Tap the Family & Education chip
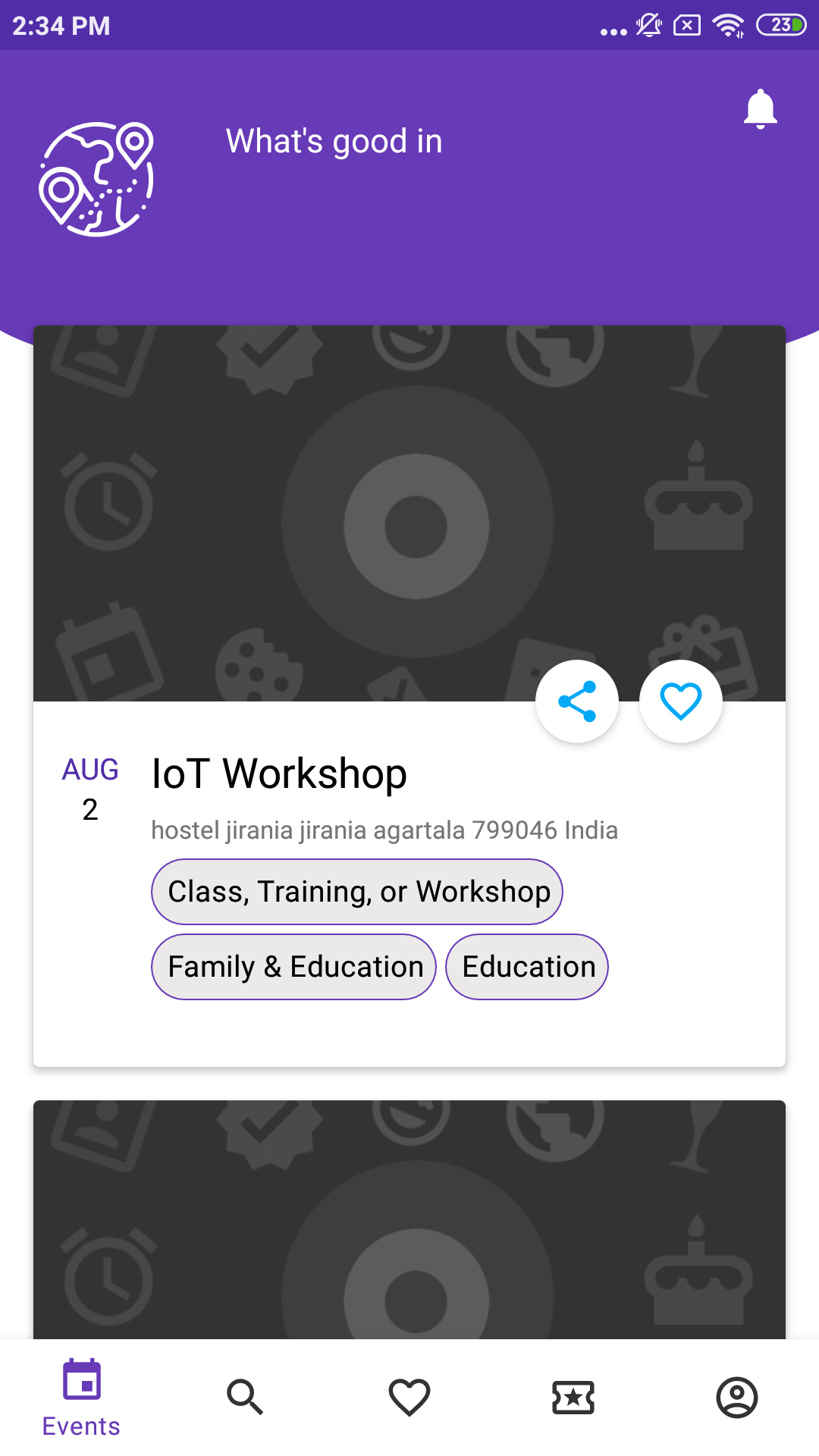The image size is (819, 1456). 294,967
